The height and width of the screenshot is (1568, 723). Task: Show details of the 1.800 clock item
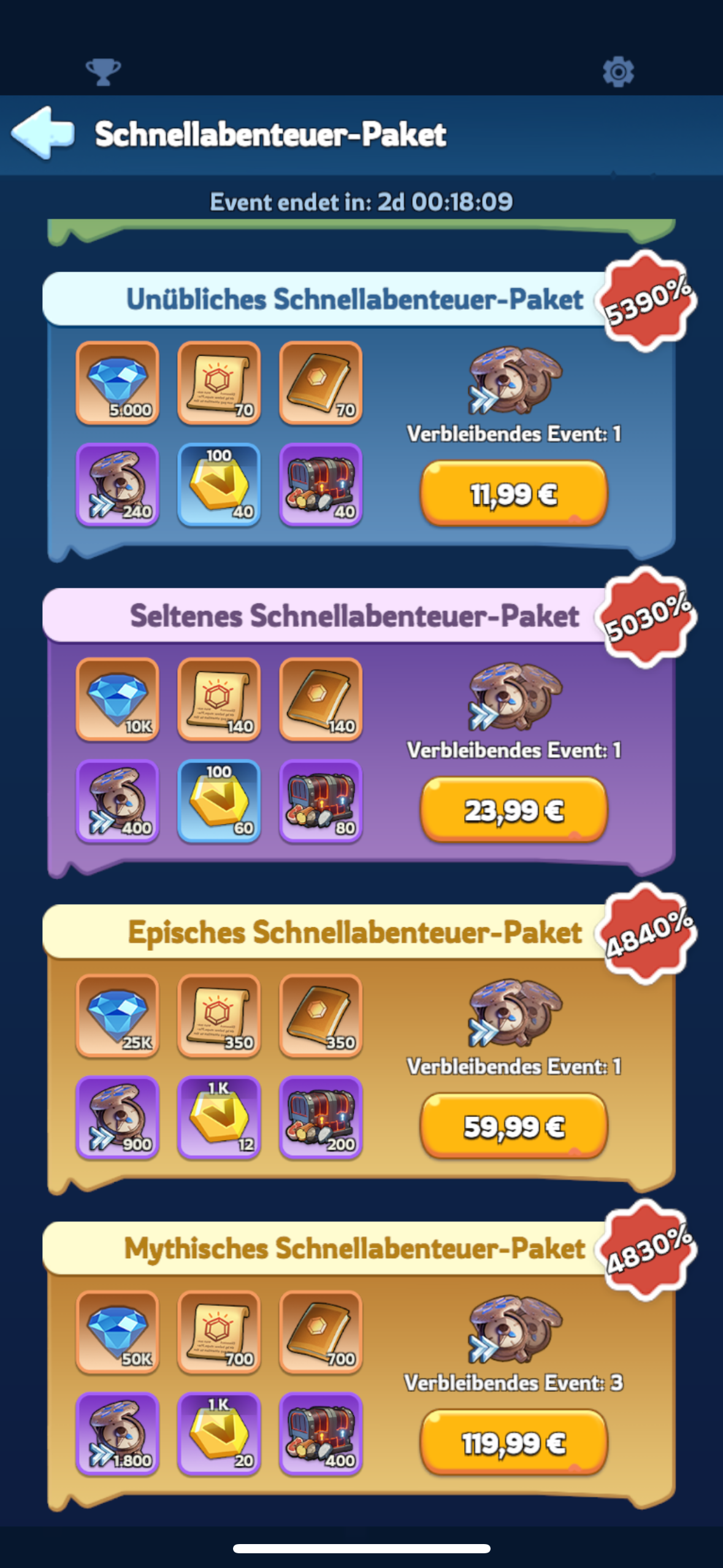tap(118, 1434)
